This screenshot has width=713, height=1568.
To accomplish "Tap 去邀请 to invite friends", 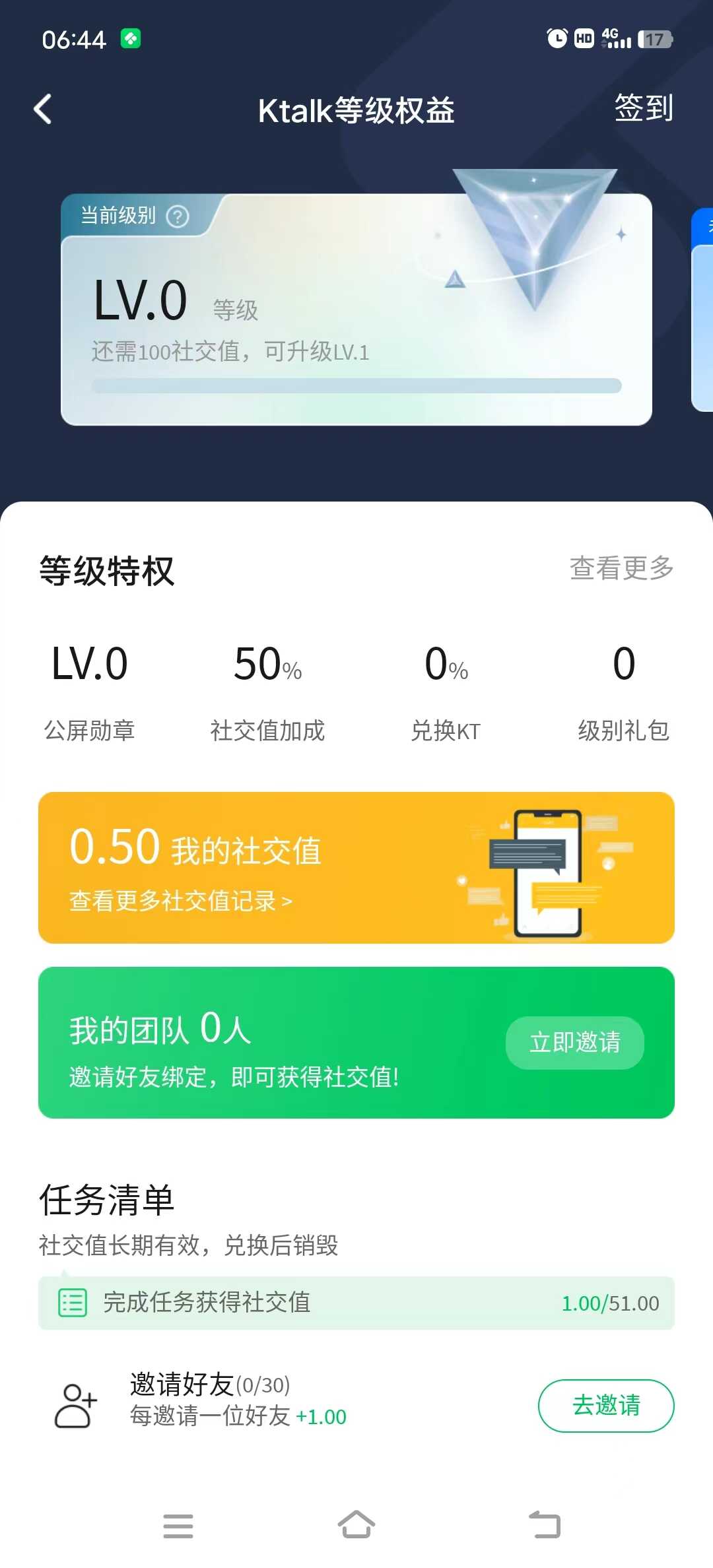I will pos(605,1405).
